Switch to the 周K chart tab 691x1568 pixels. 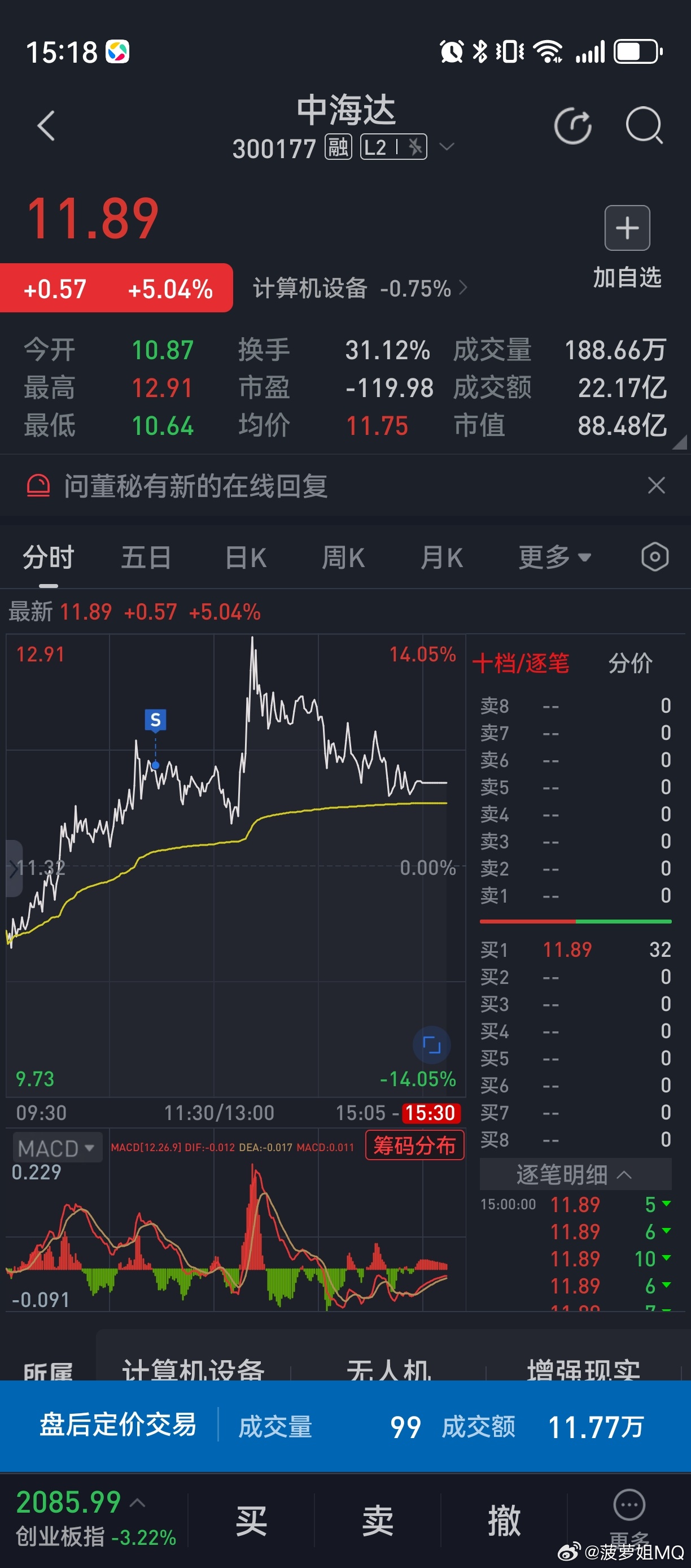(x=343, y=557)
